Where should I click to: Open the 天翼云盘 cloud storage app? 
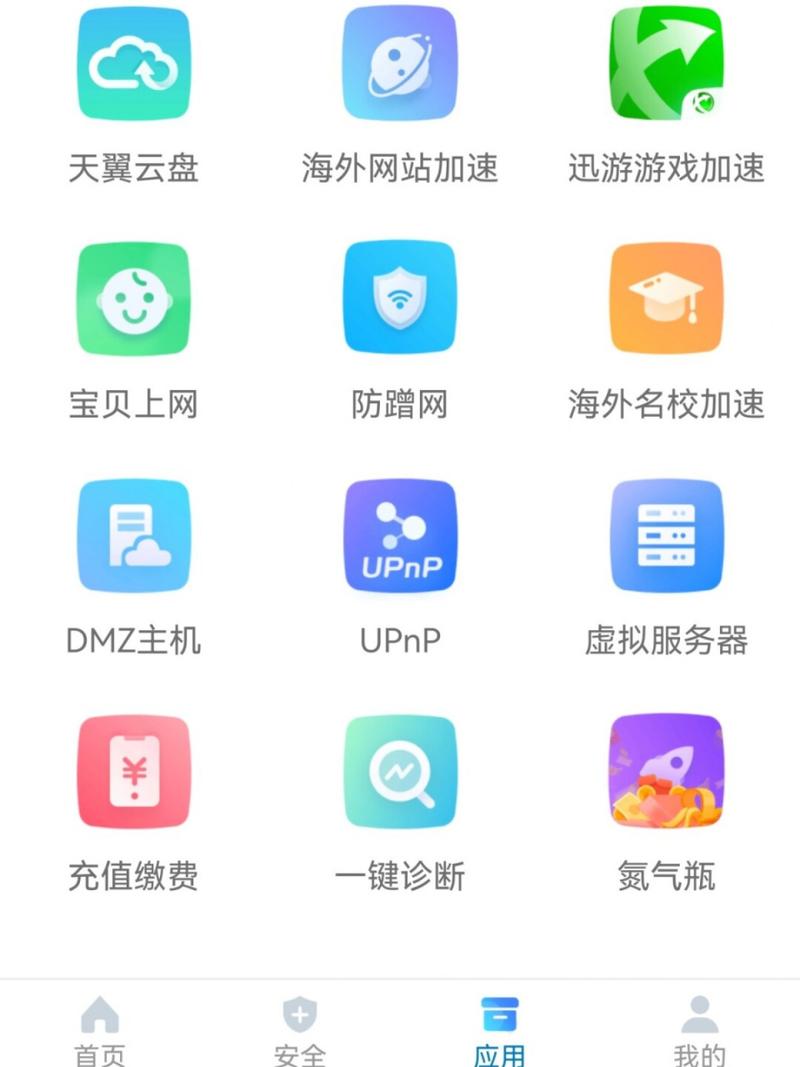point(133,63)
